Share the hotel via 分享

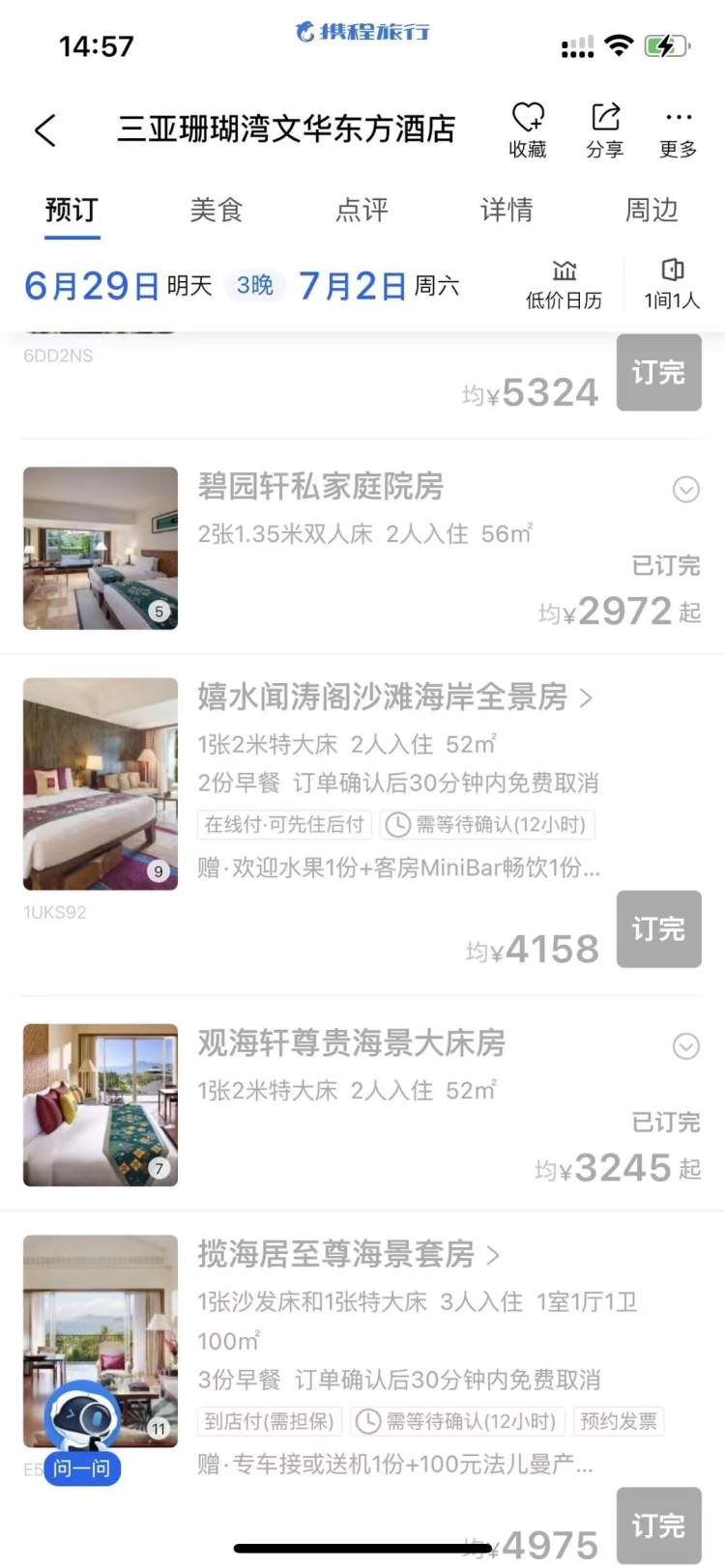tap(605, 129)
